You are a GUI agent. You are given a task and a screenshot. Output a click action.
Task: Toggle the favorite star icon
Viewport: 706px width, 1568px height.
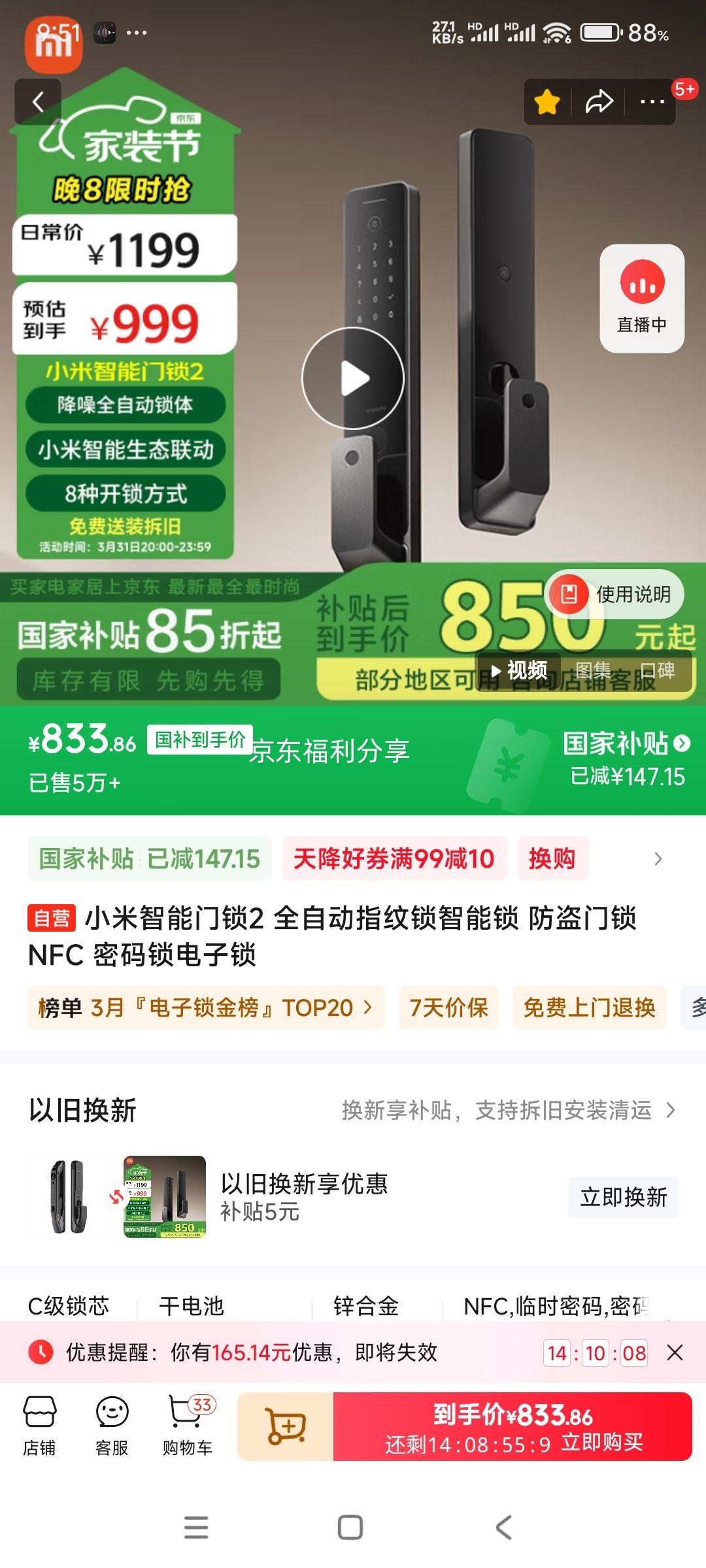coord(547,102)
